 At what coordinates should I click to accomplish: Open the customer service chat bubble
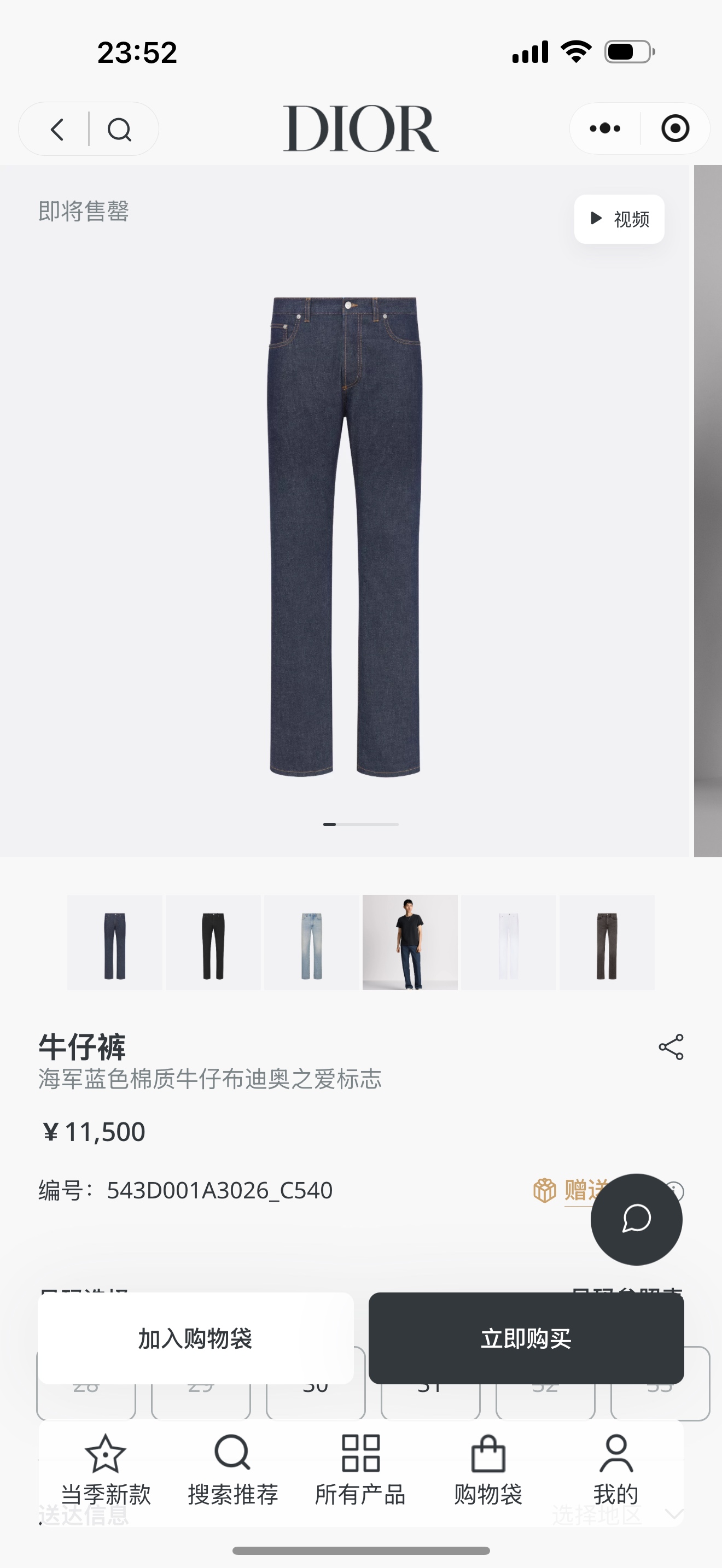[636, 1219]
